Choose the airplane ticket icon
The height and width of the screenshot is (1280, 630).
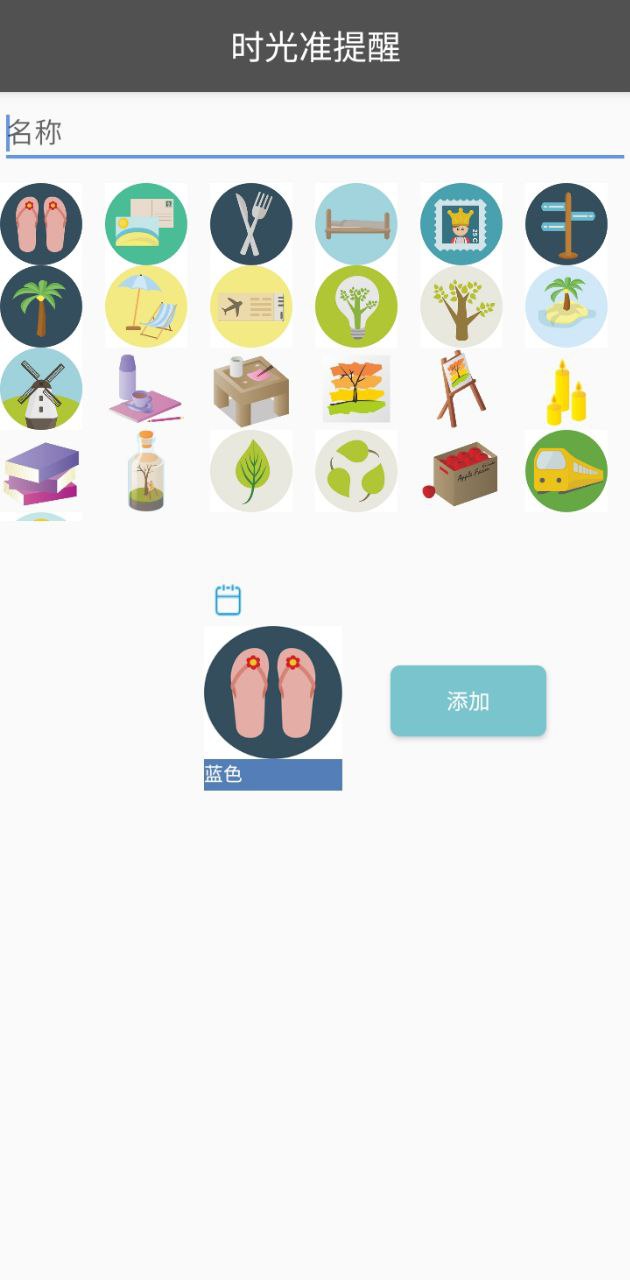tap(251, 306)
